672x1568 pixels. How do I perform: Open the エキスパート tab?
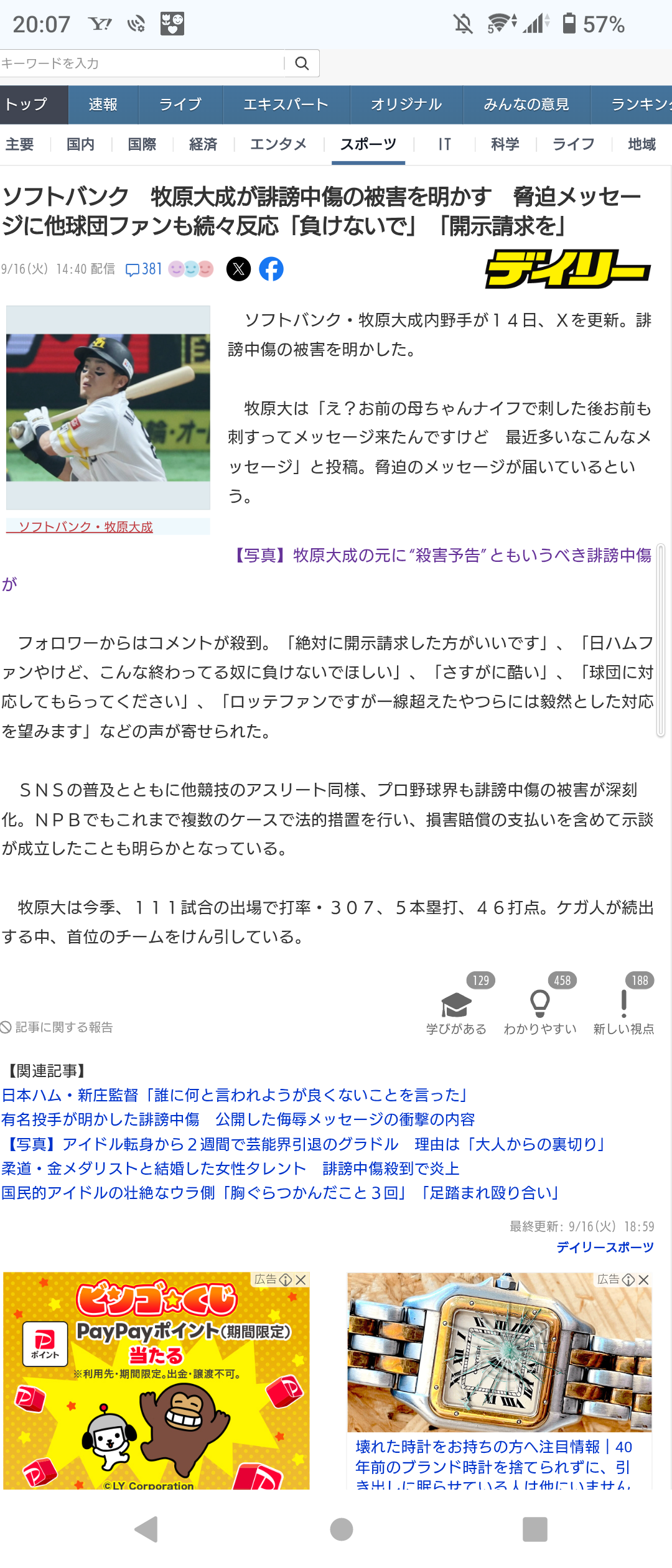click(286, 105)
